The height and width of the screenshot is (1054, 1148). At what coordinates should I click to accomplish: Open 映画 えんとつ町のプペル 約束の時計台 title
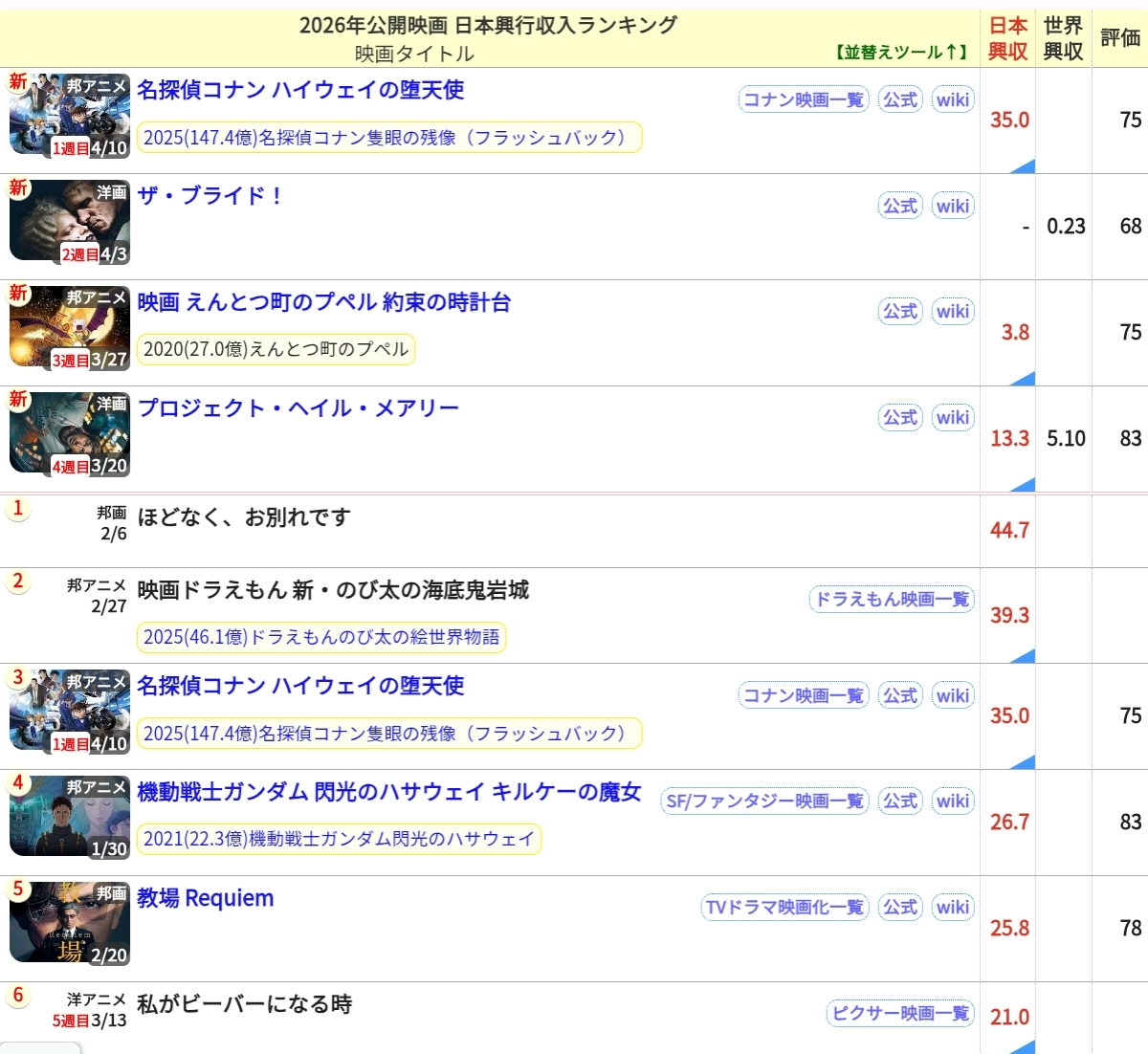[x=323, y=303]
